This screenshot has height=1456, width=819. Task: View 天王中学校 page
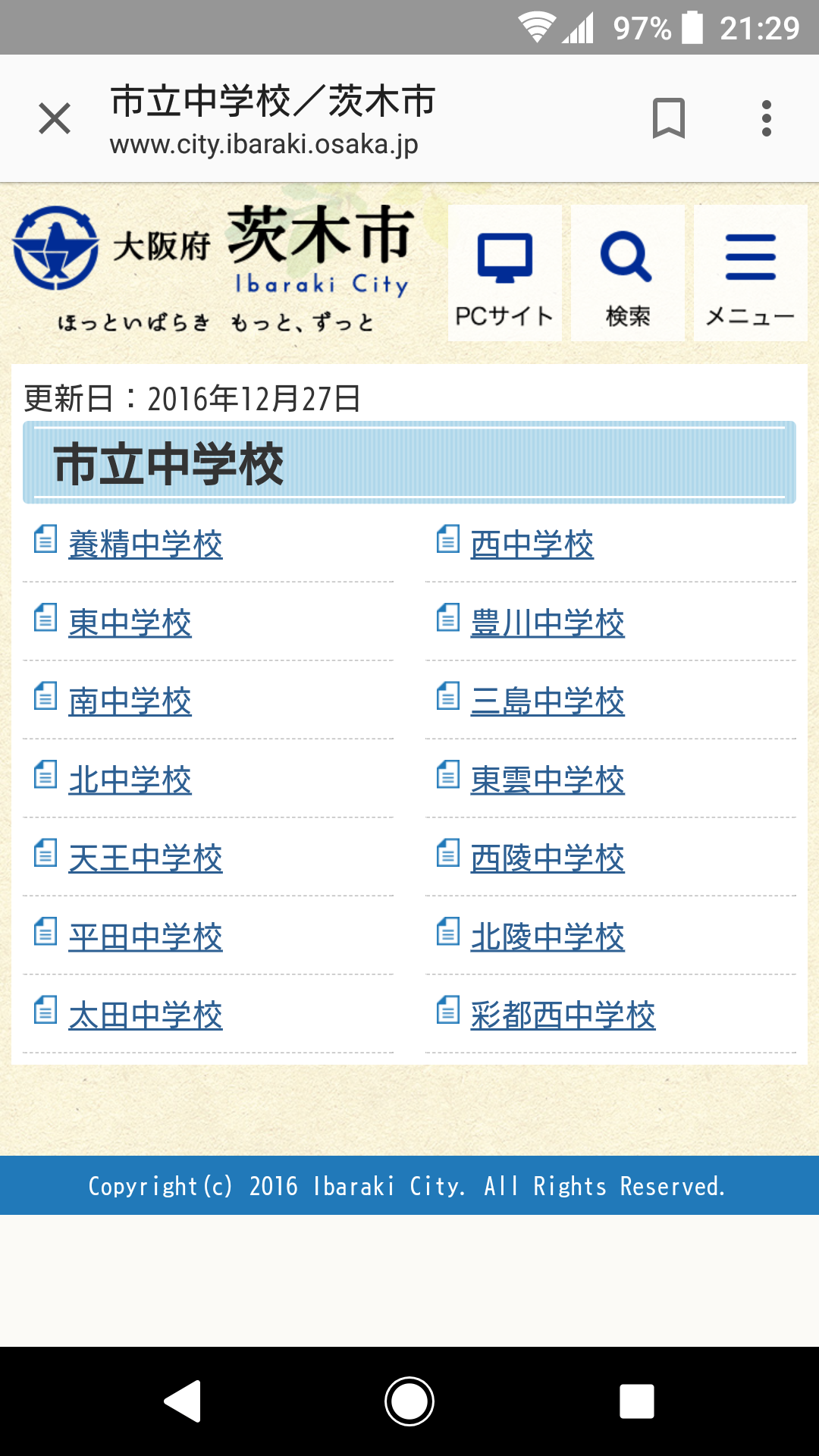[x=145, y=858]
